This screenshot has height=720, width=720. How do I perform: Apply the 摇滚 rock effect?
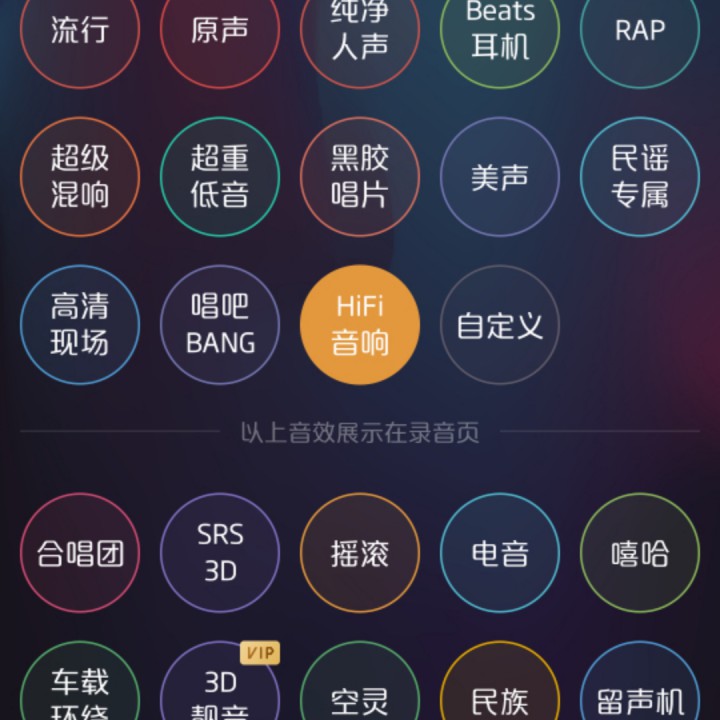point(360,553)
